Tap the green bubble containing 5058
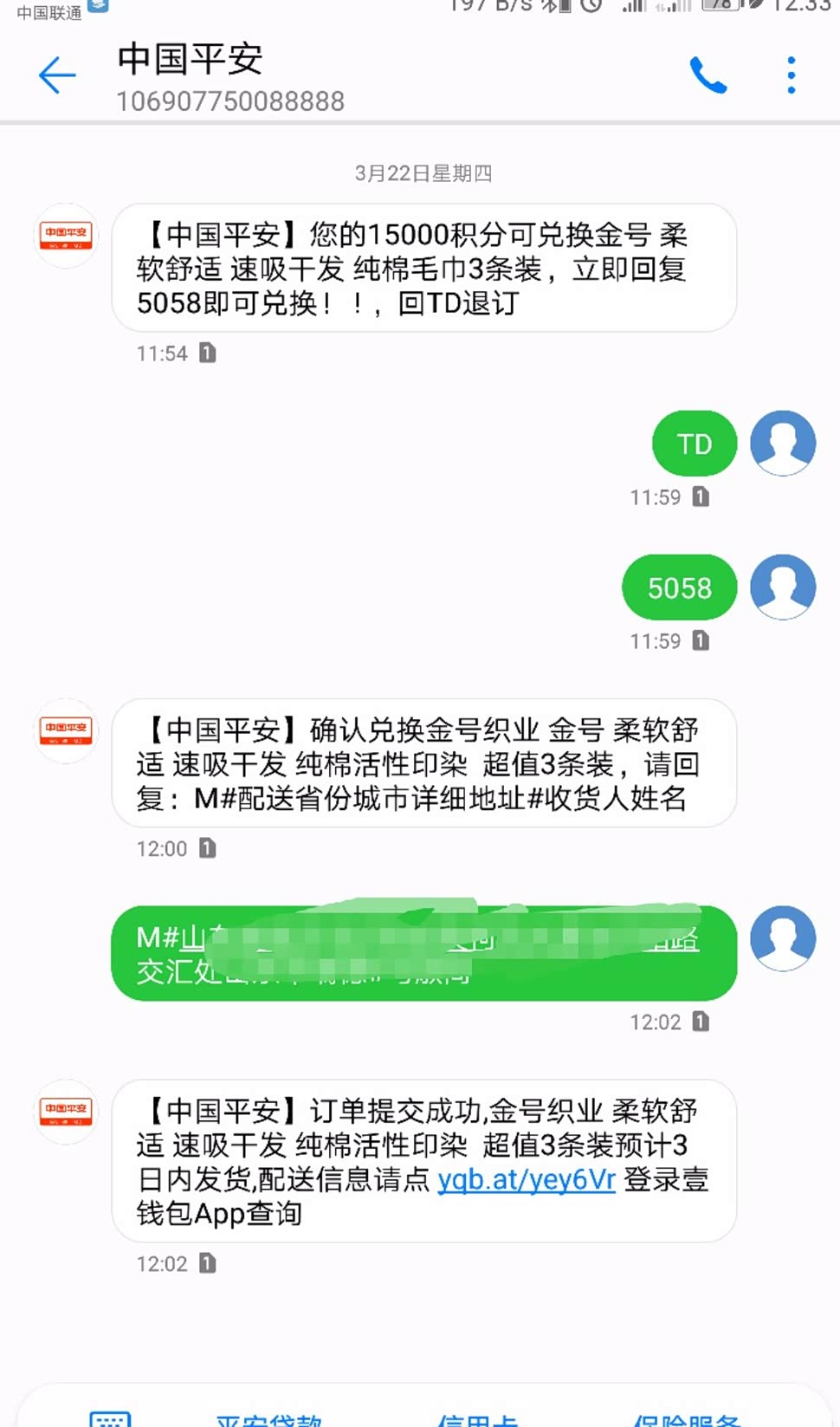This screenshot has height=1427, width=840. [x=679, y=587]
